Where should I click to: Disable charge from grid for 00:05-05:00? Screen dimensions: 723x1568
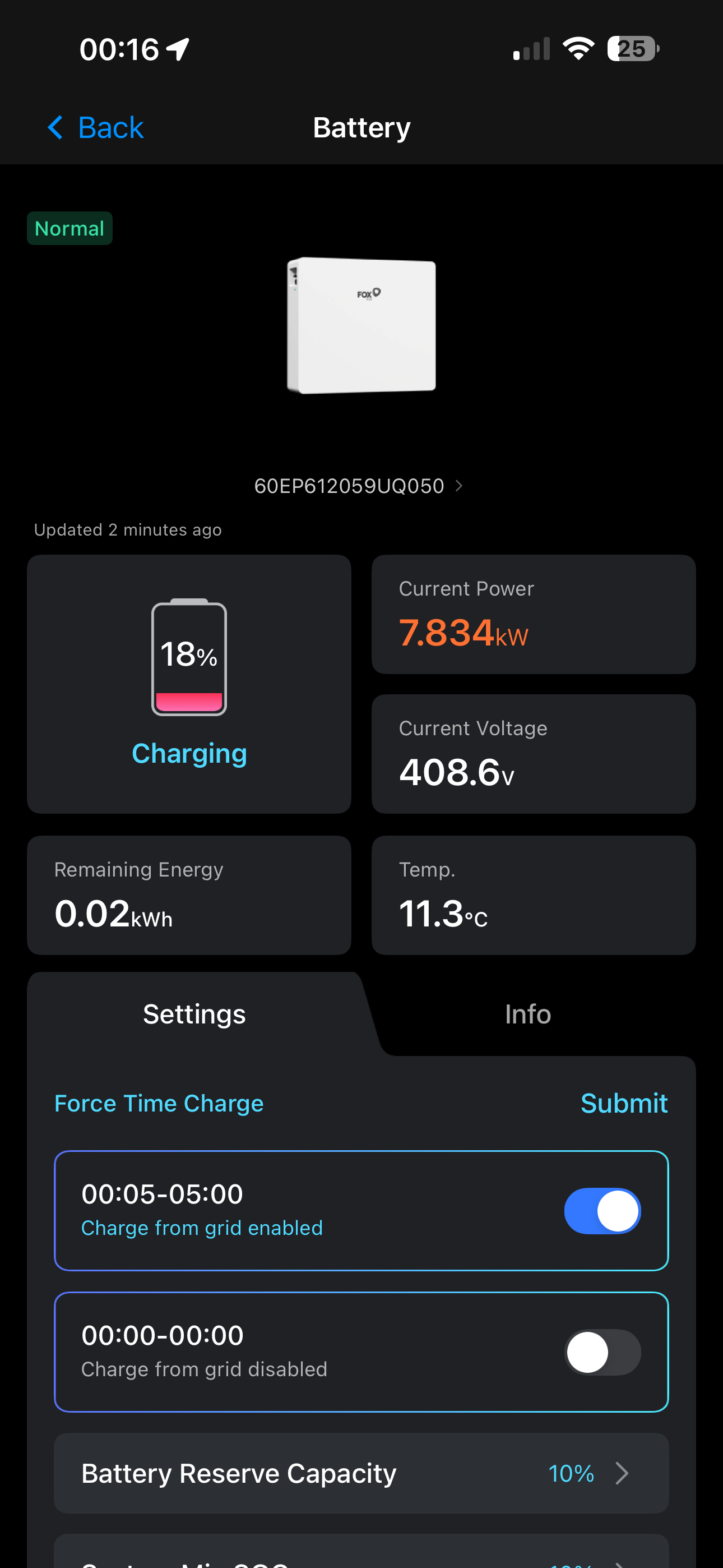click(x=602, y=1211)
